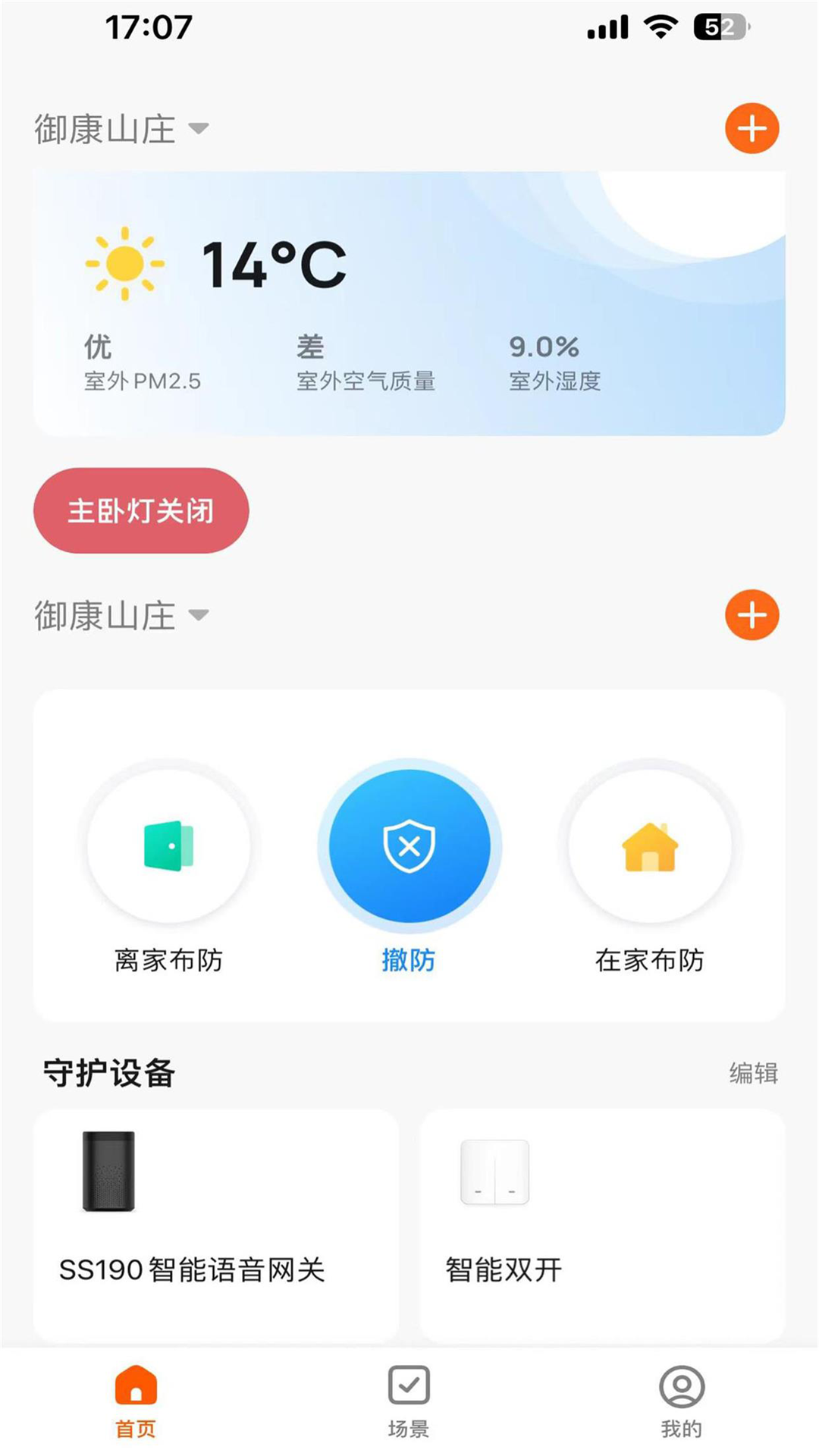Enable 在家布防 home arming mode
This screenshot has width=819, height=1456.
click(x=650, y=846)
